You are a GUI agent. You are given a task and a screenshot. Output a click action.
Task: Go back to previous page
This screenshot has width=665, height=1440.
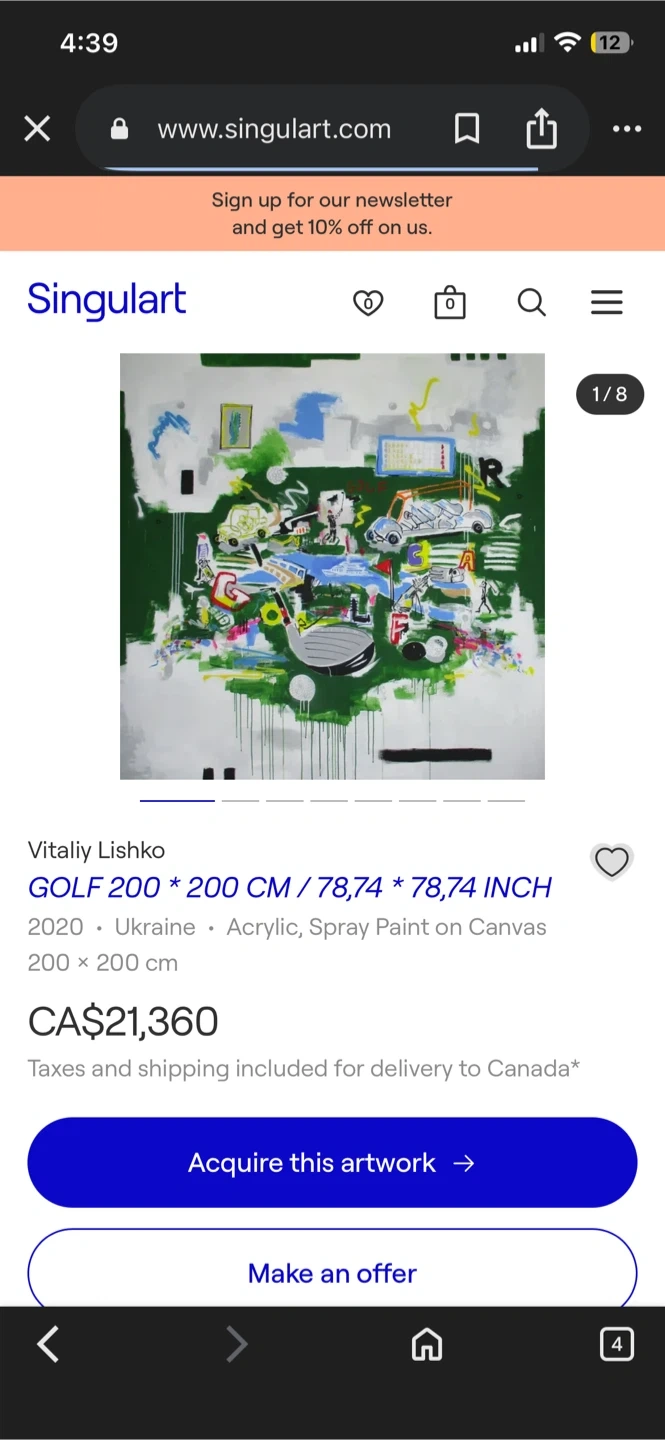tap(48, 1345)
